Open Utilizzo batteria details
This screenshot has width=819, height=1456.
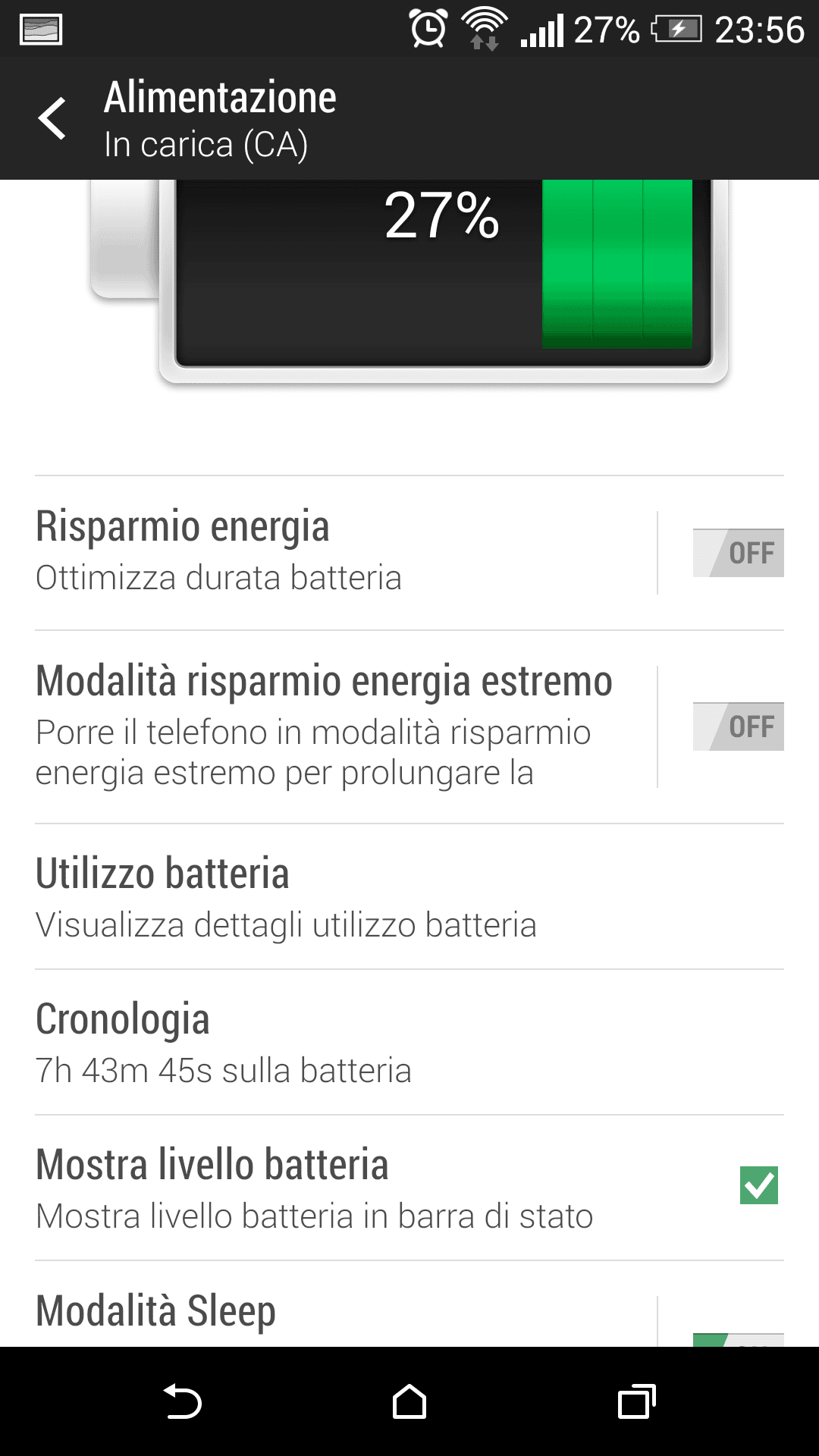tap(409, 897)
